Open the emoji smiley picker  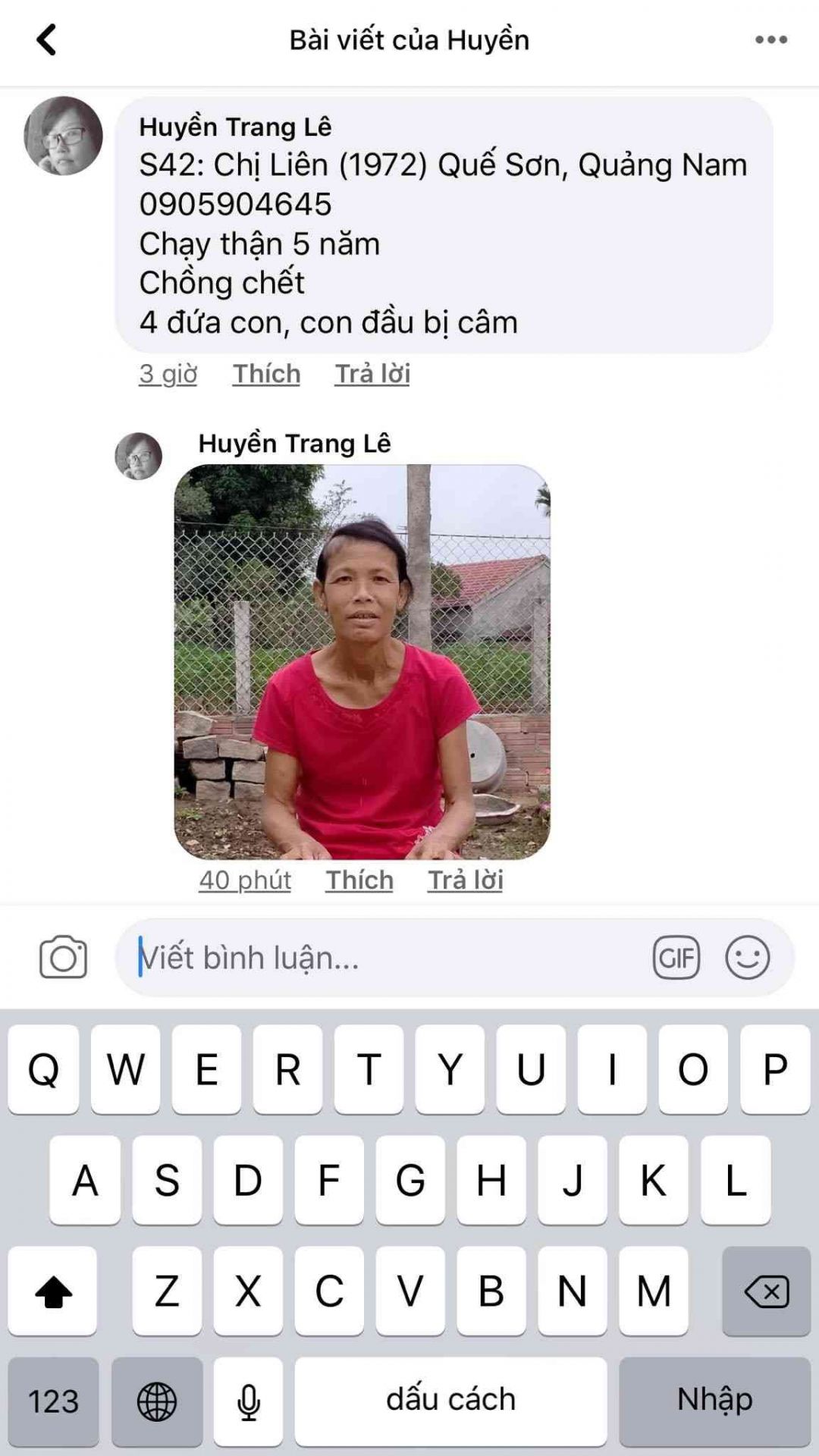click(x=747, y=958)
